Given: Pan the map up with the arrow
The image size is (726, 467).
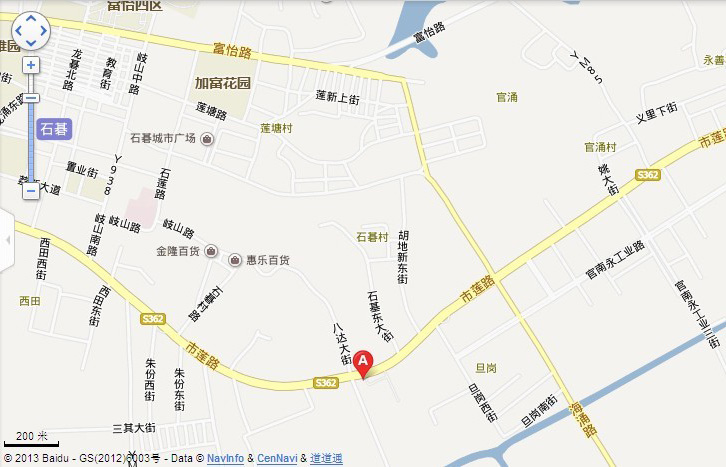Looking at the screenshot, I should (x=30, y=18).
